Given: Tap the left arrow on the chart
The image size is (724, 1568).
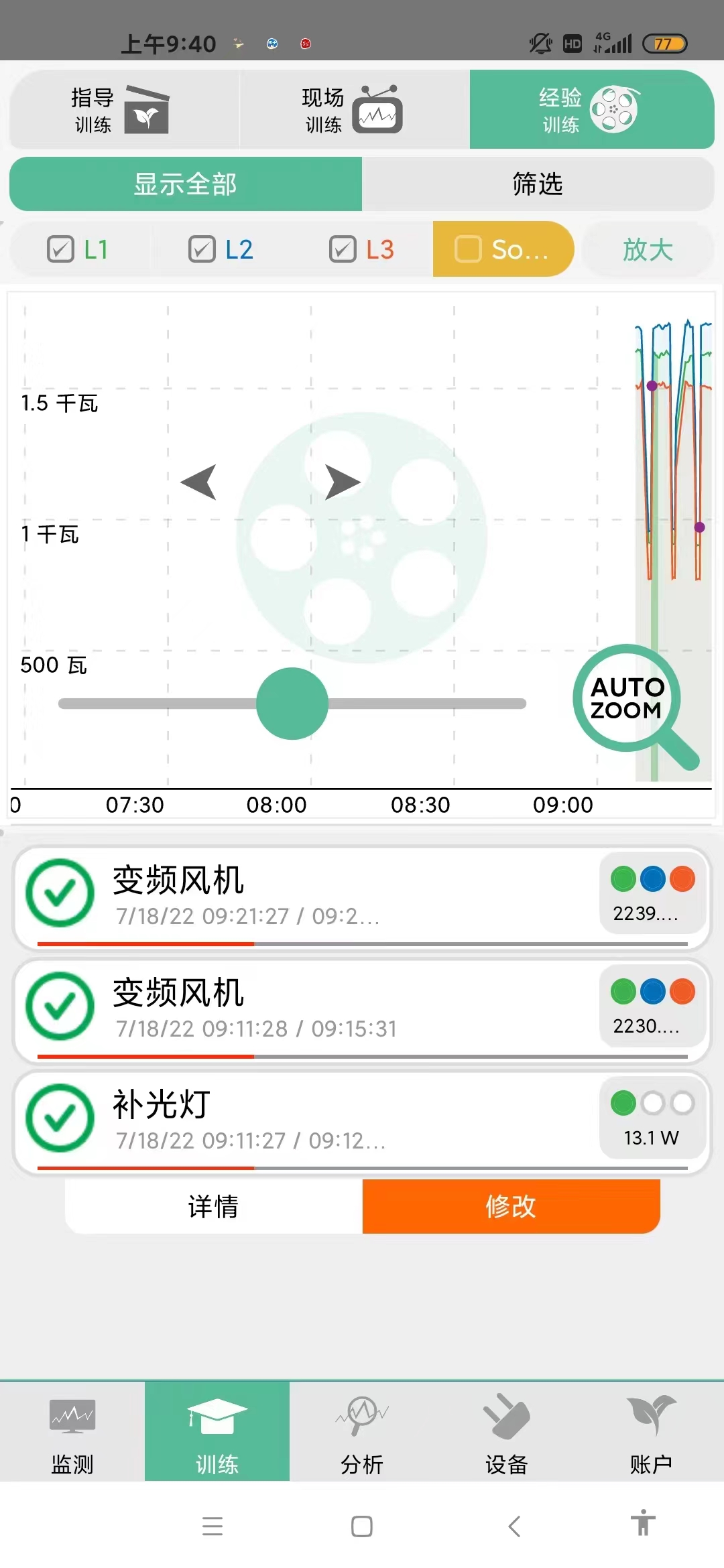Looking at the screenshot, I should click(x=198, y=482).
